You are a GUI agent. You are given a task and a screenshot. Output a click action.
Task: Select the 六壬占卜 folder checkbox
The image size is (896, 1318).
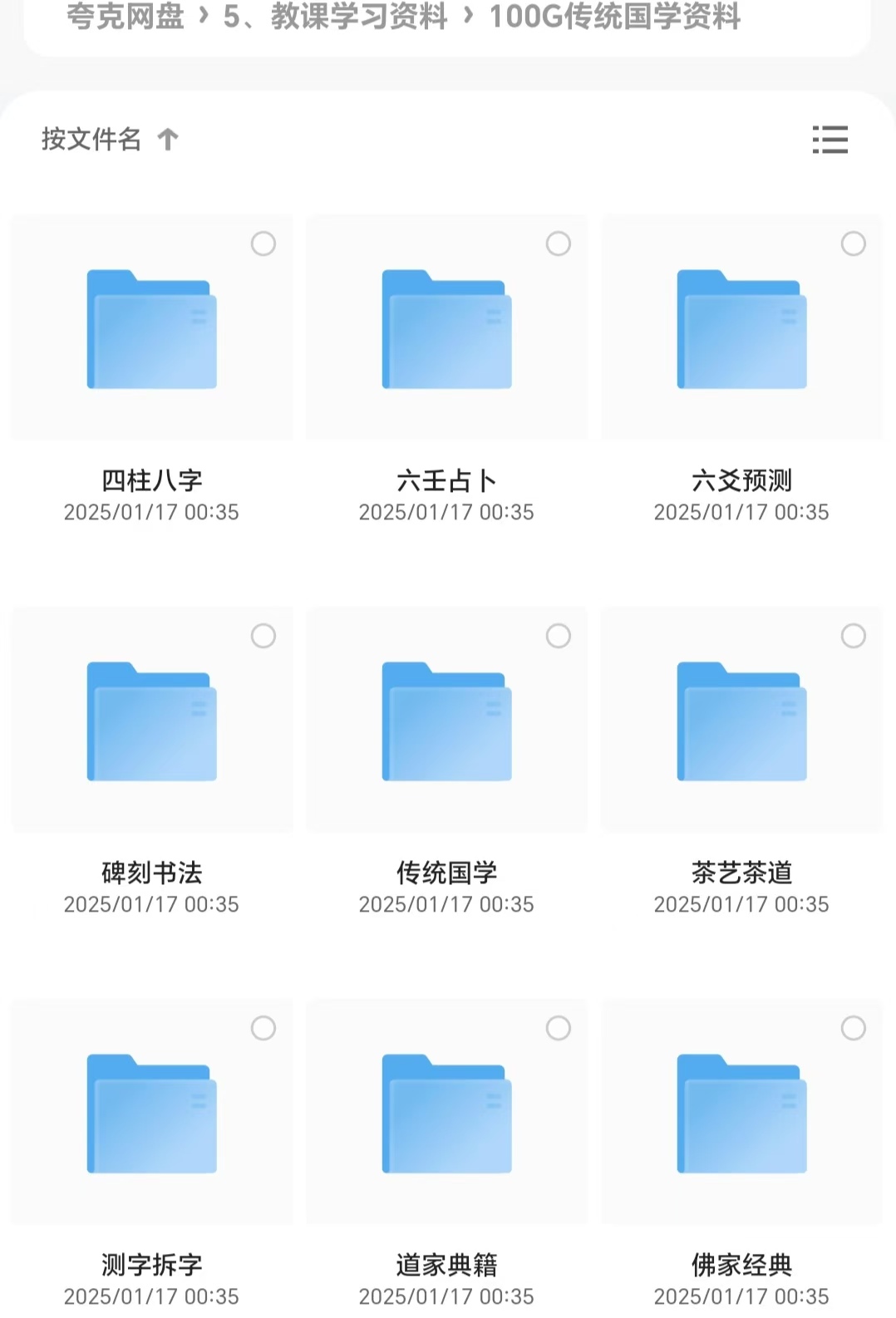tap(559, 243)
